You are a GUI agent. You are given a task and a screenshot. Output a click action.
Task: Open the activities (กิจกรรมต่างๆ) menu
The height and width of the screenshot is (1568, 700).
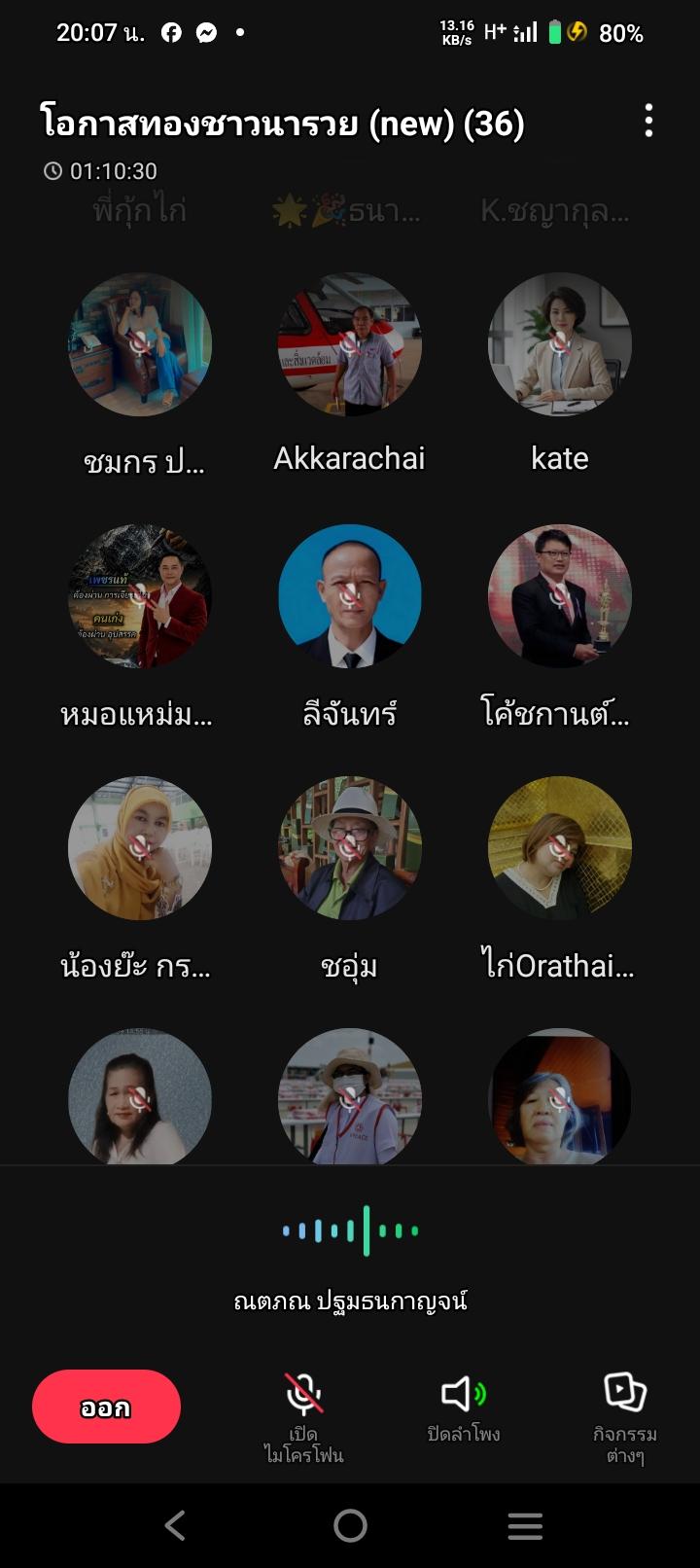[x=625, y=1418]
